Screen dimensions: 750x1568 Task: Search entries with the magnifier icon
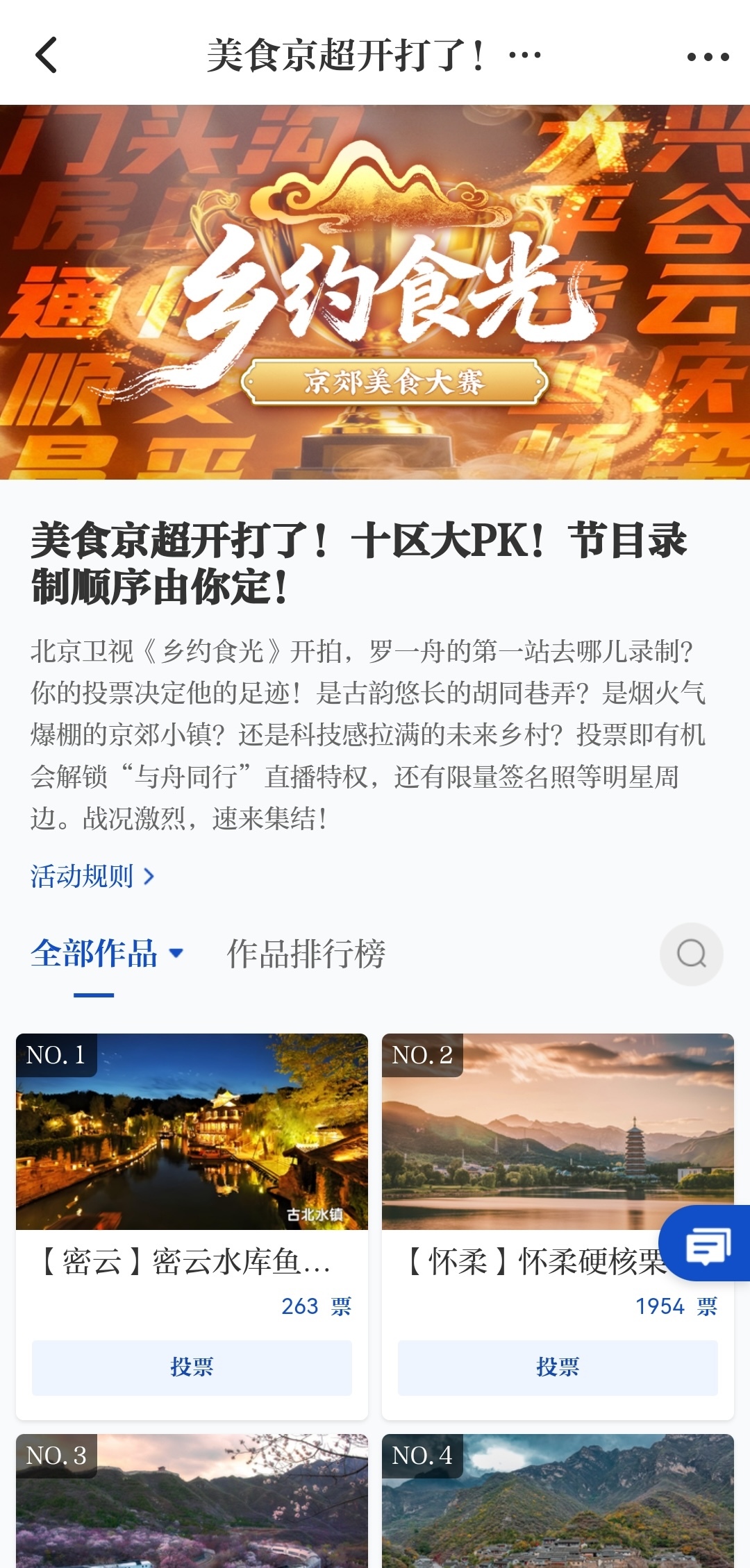click(x=691, y=954)
